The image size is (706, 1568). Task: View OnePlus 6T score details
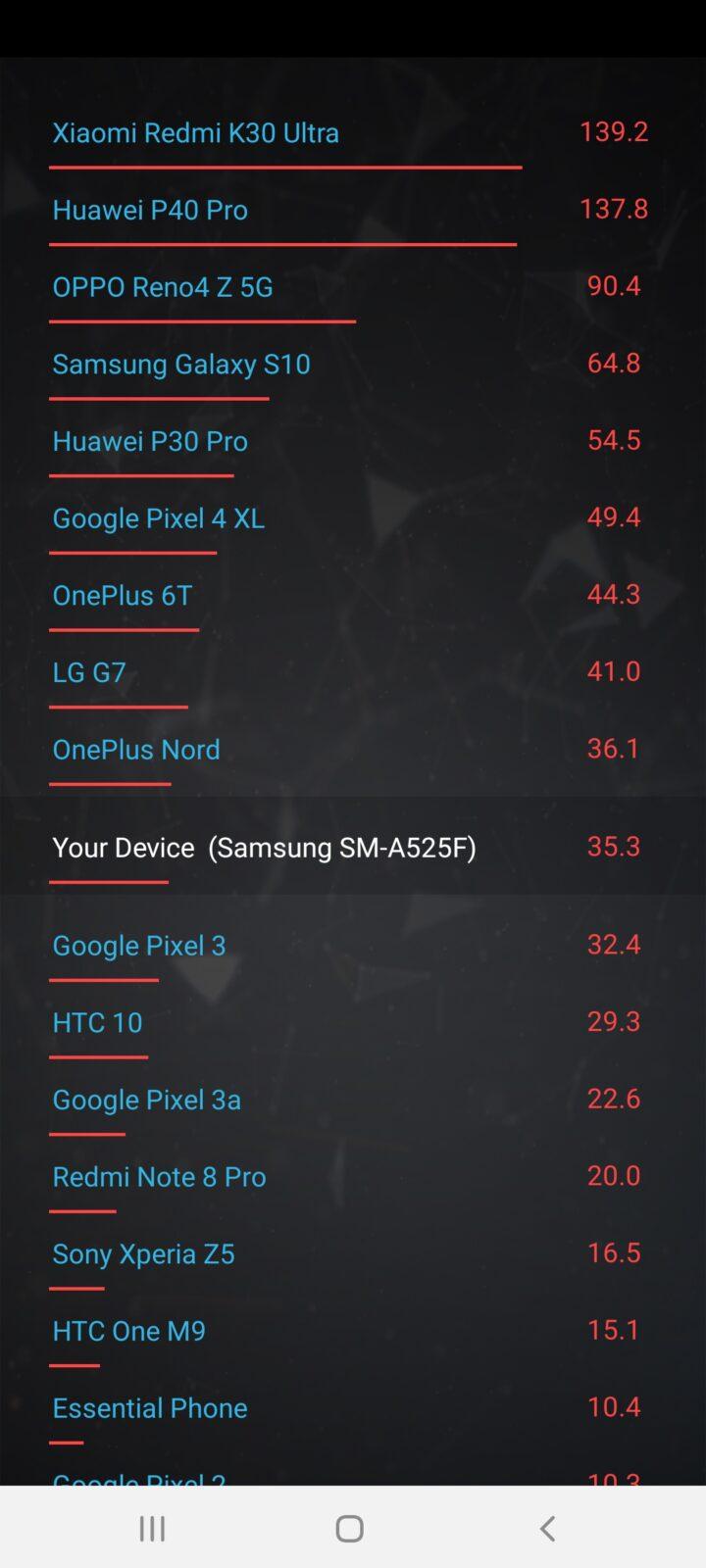[x=122, y=596]
